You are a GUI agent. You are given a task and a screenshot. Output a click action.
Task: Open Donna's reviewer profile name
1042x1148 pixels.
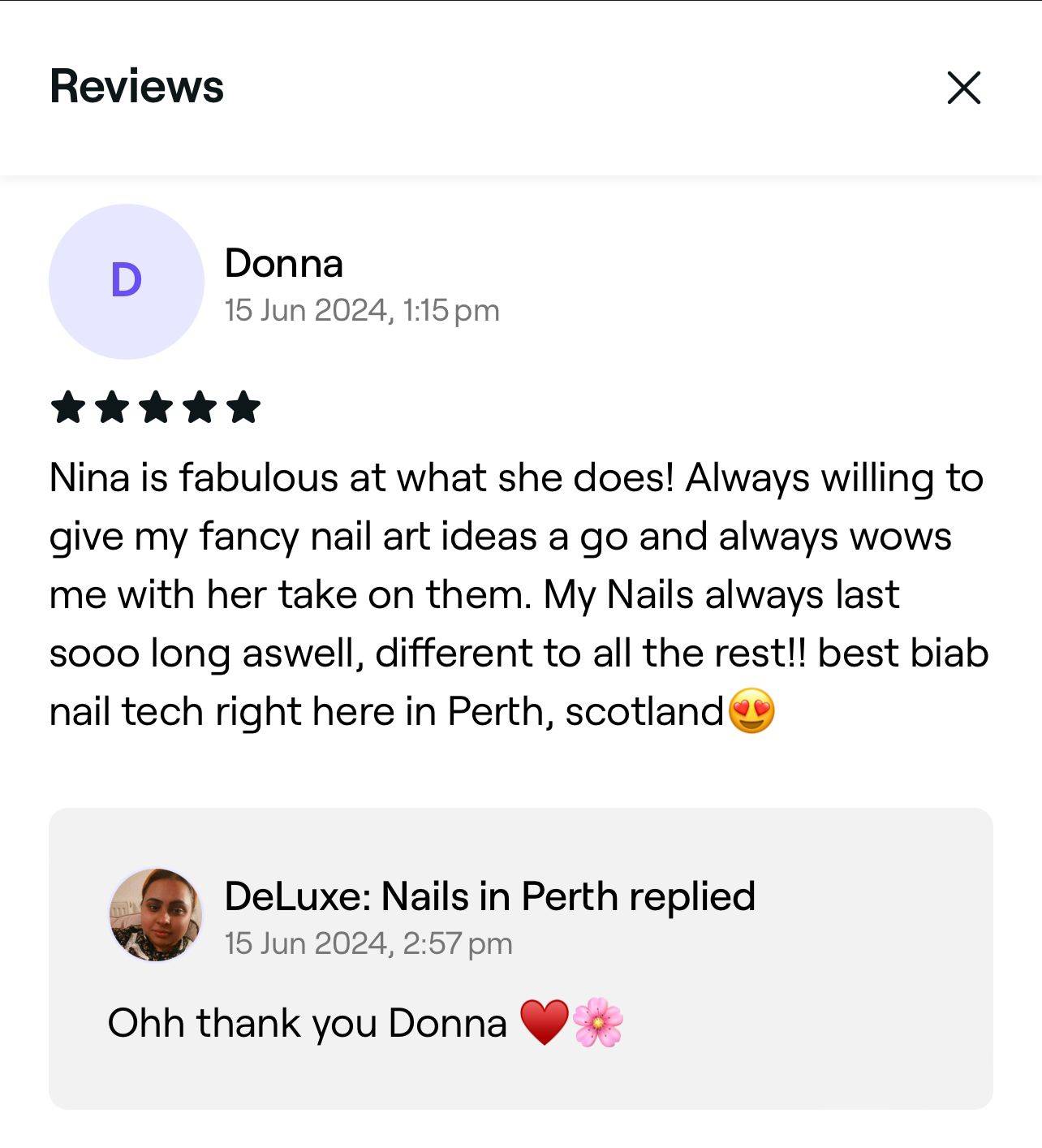[284, 262]
